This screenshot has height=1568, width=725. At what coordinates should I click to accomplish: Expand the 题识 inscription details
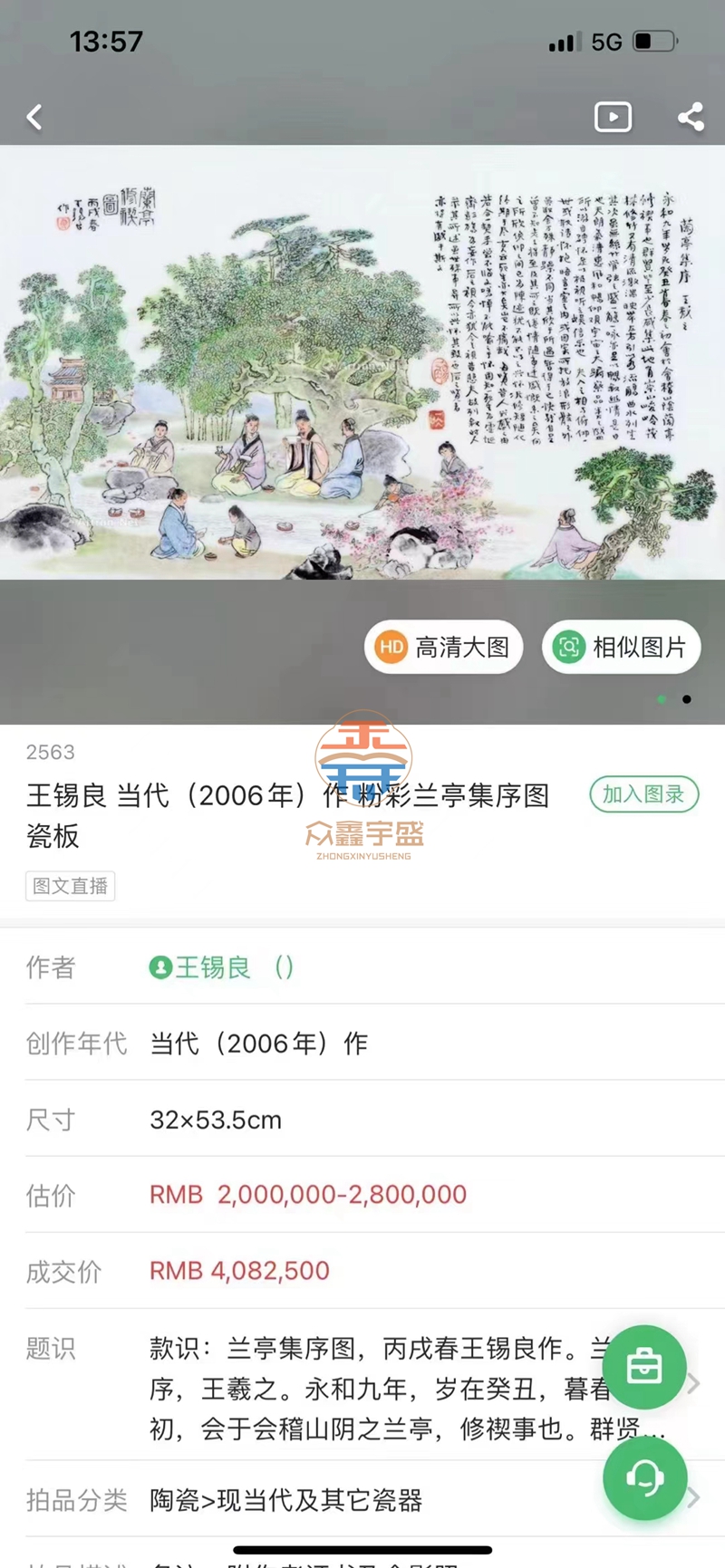coord(692,1383)
